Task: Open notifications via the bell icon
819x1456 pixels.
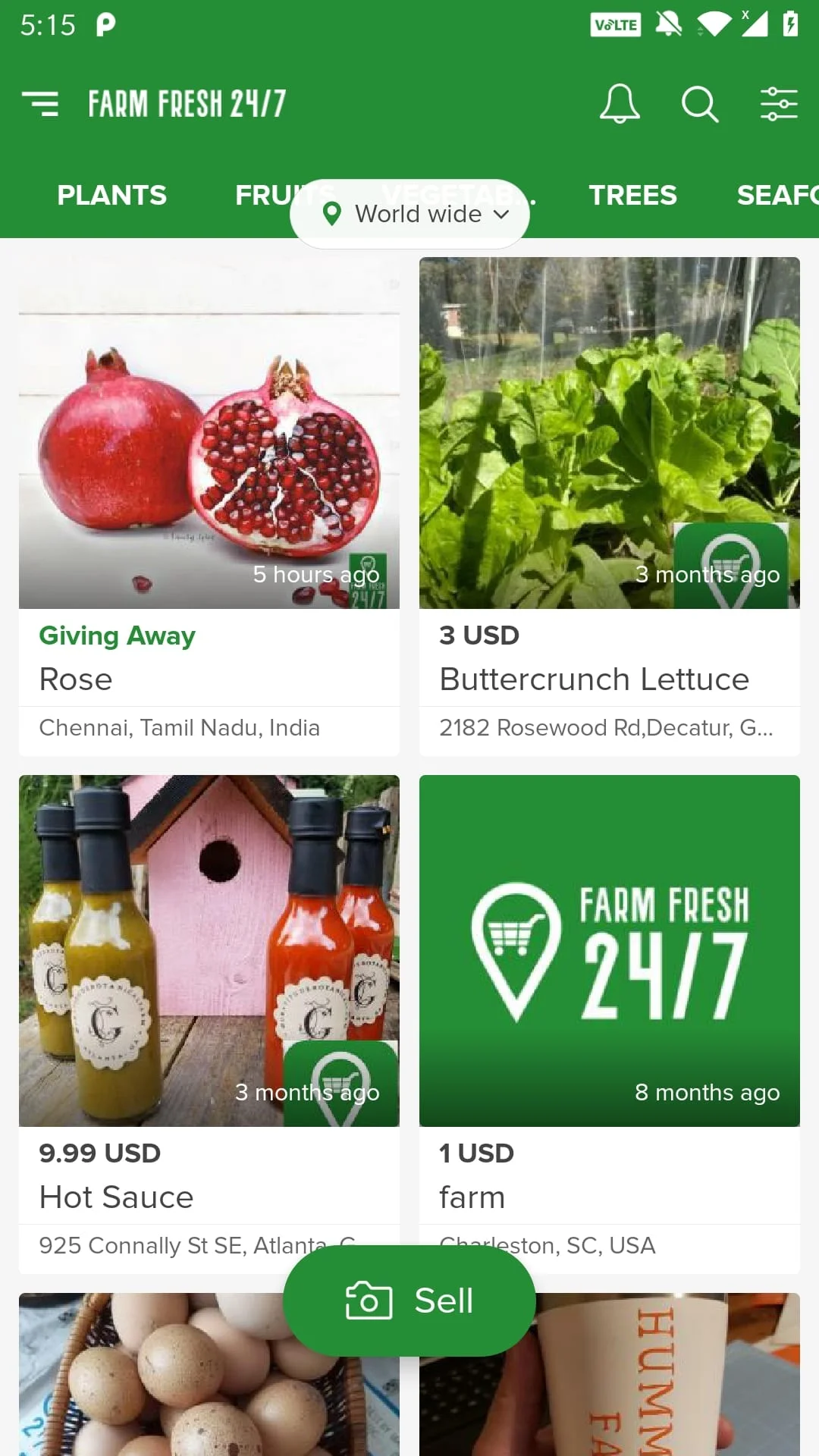Action: point(619,104)
